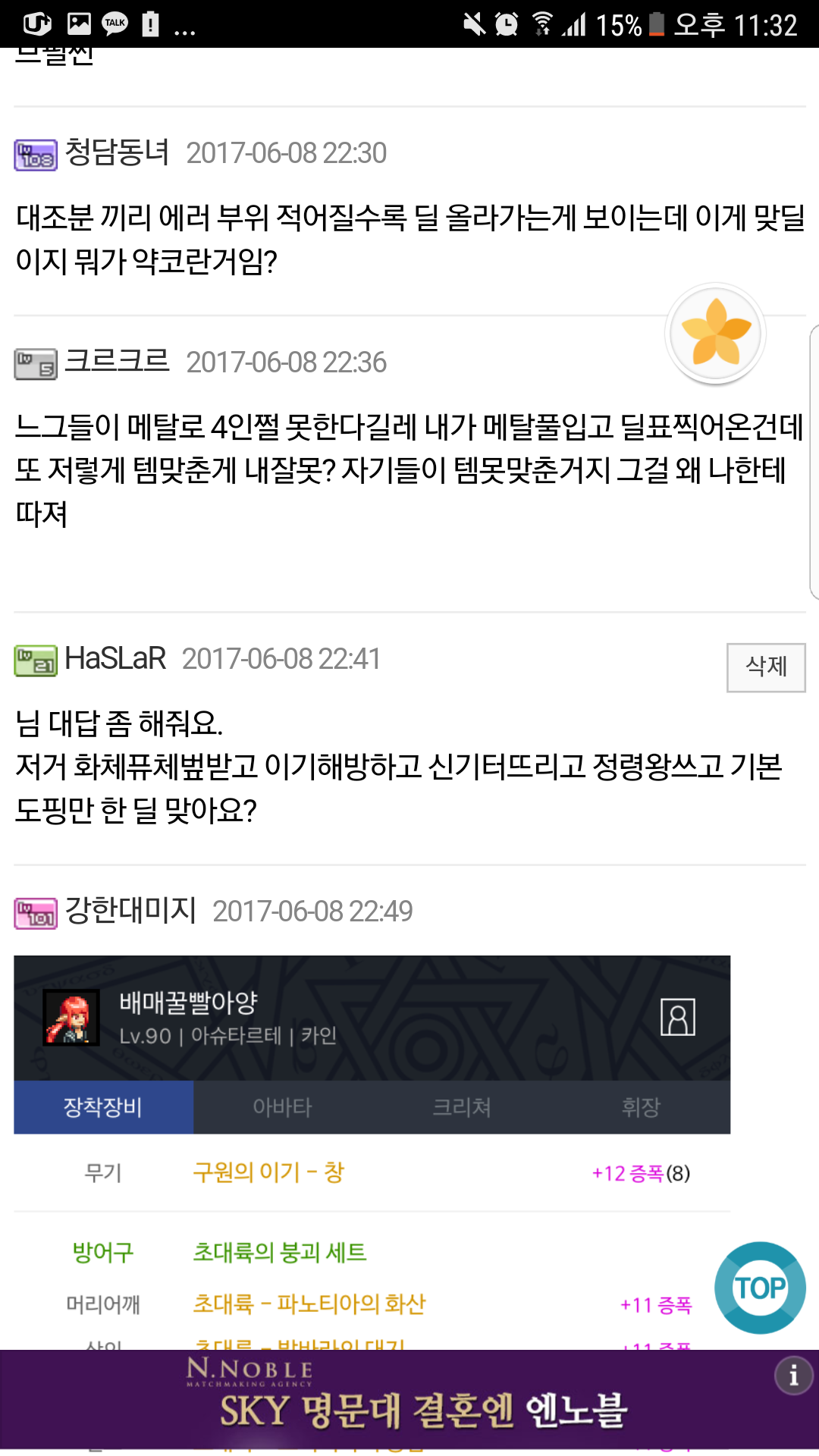819x1456 pixels.
Task: Open the character profile icon beside 배매꿀빨아양
Action: [678, 1017]
